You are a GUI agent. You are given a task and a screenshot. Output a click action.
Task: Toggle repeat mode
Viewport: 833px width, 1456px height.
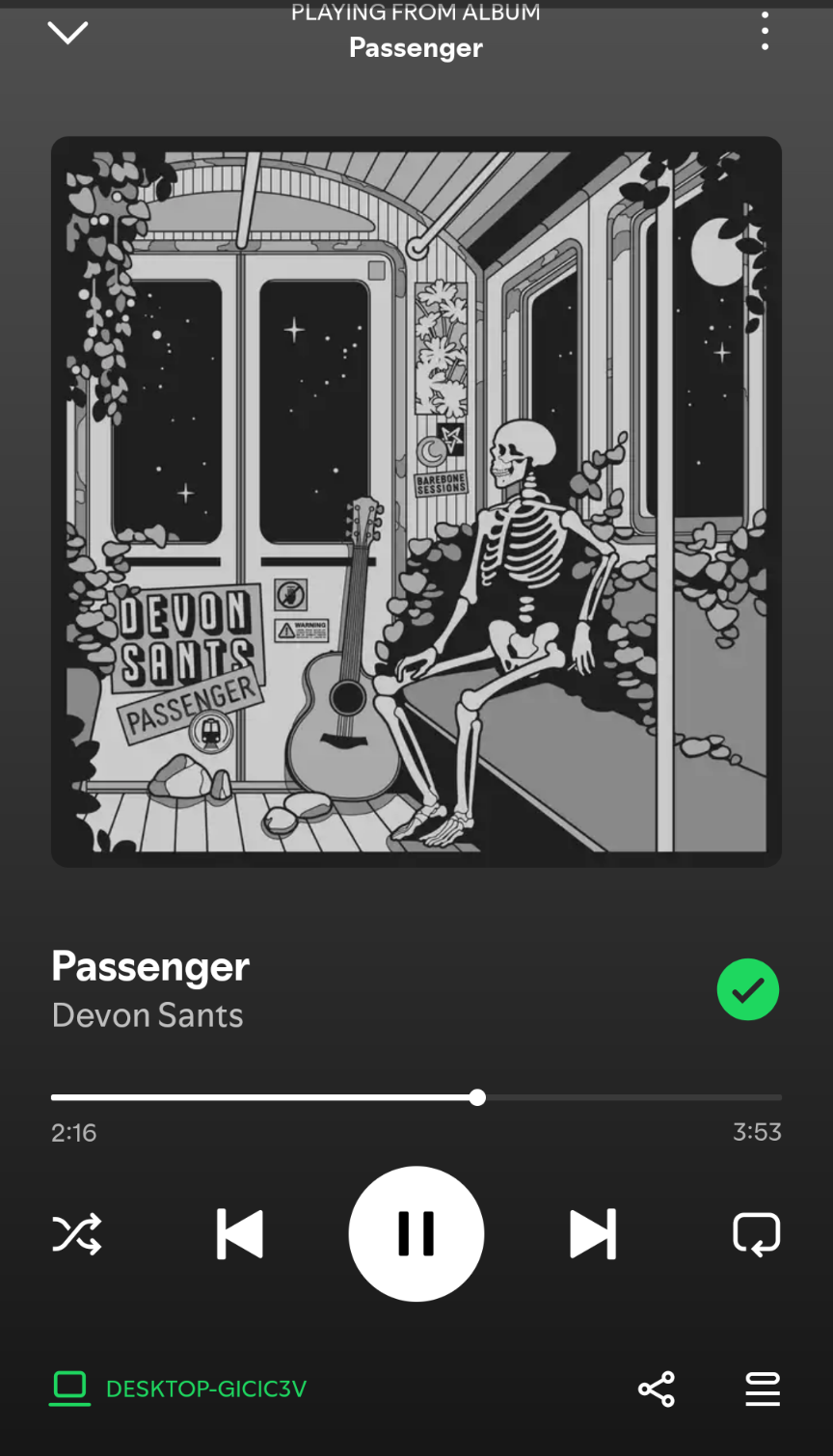[757, 1234]
